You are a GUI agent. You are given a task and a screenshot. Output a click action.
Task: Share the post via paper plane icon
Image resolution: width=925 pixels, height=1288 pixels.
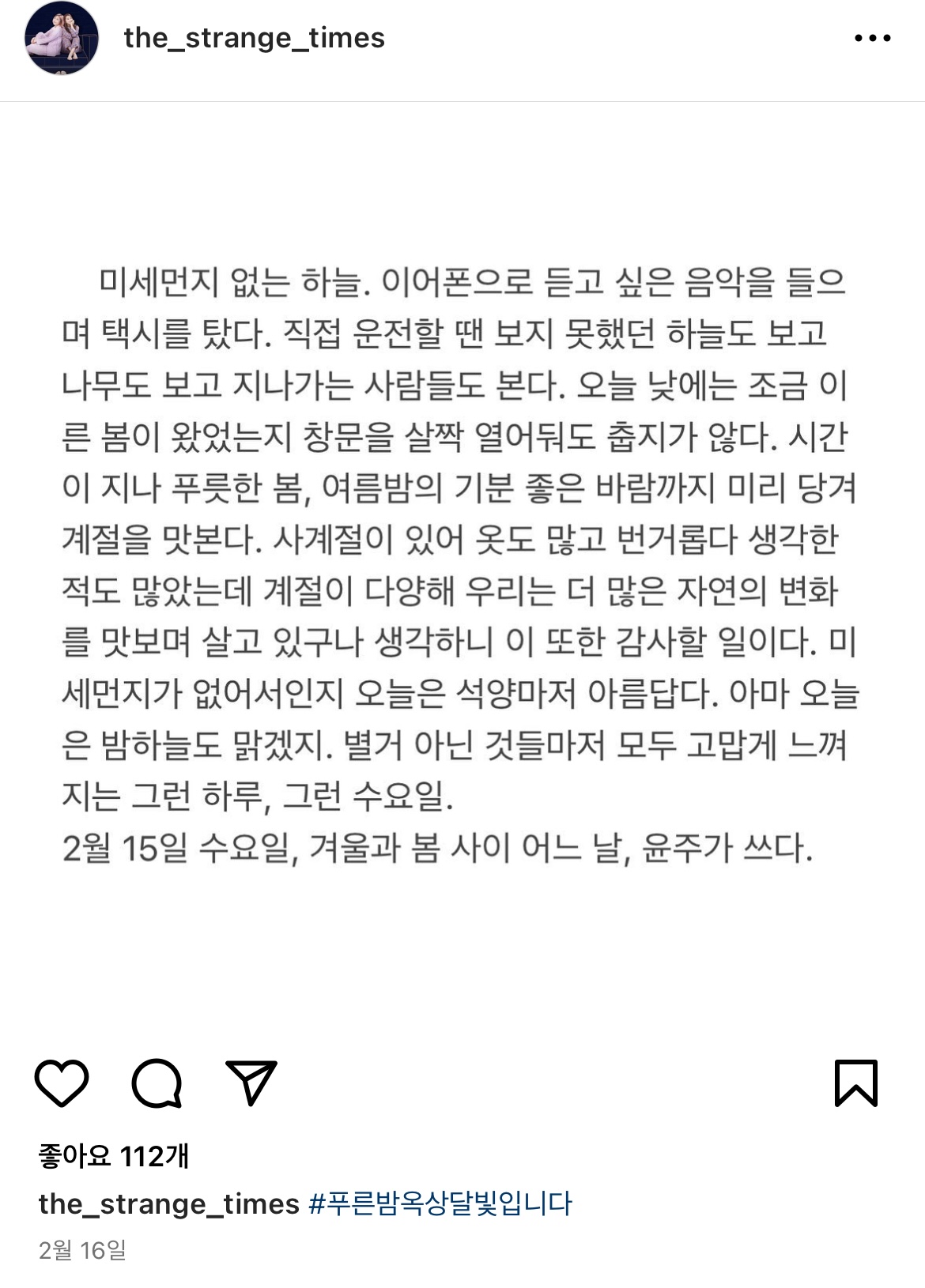point(251,1083)
